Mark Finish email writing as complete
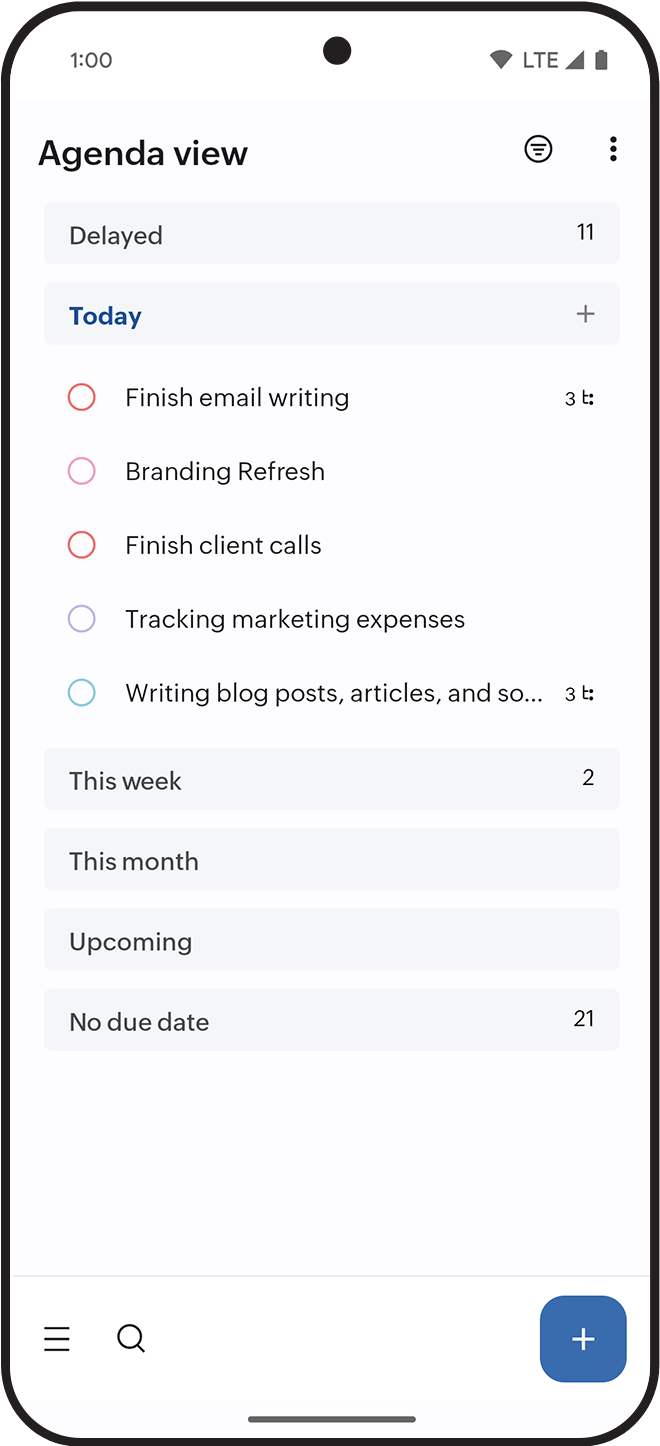 coord(82,397)
